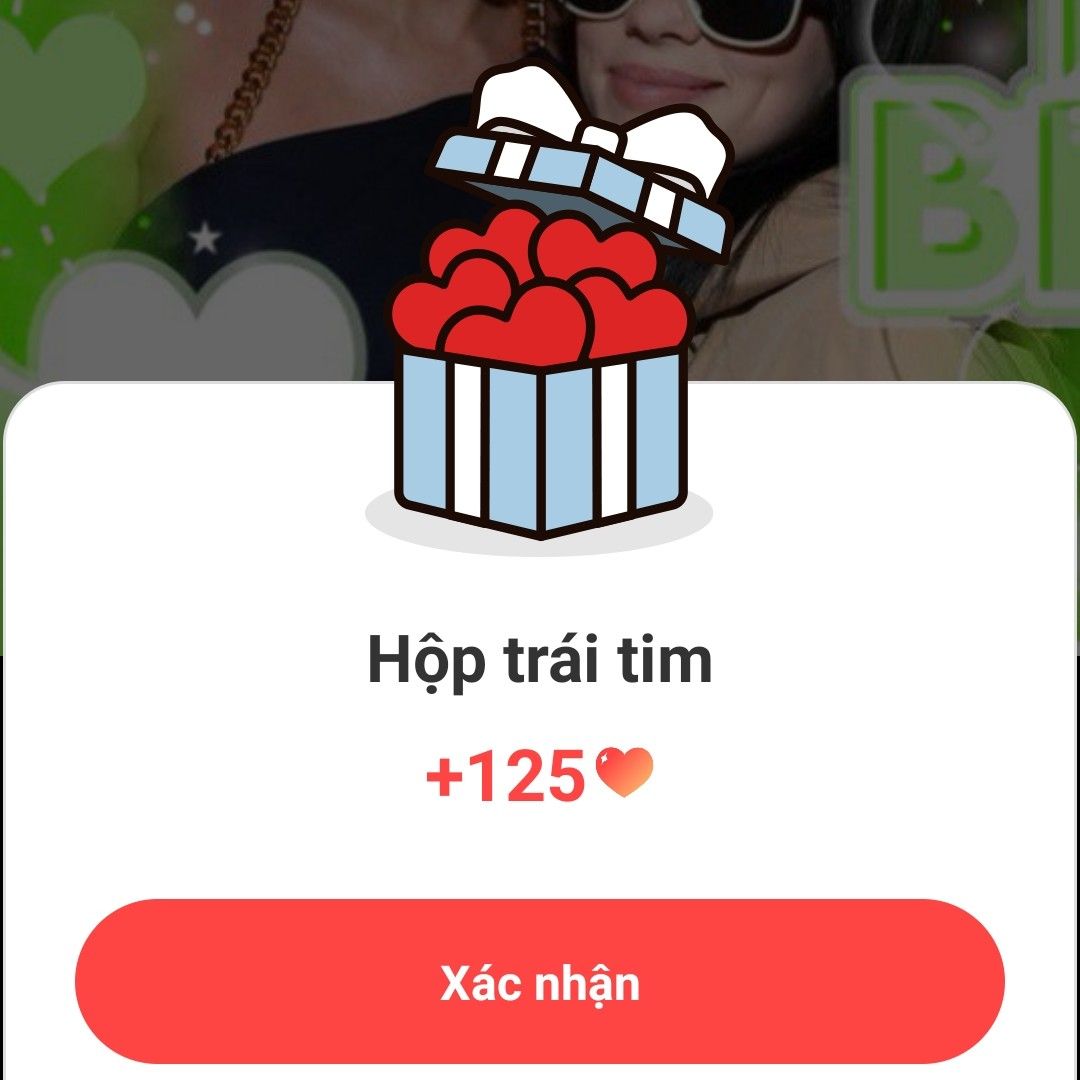Tap the Xác nhận confirm button
The height and width of the screenshot is (1080, 1080).
[540, 982]
